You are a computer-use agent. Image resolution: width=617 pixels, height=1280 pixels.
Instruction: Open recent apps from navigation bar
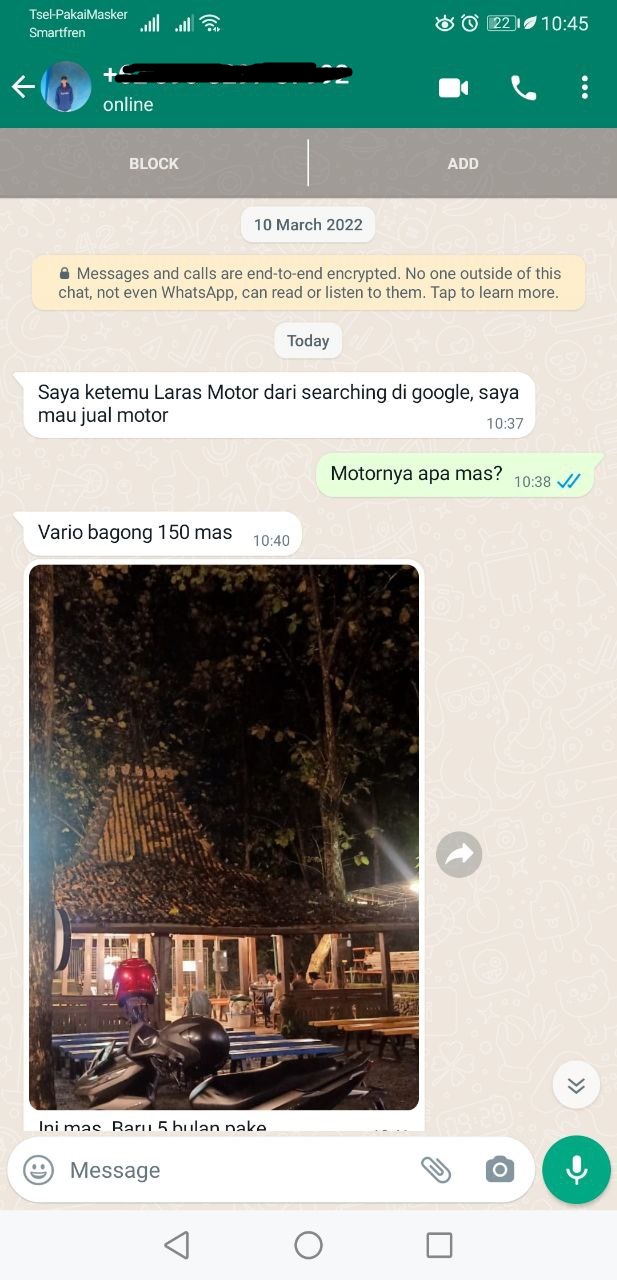click(439, 1245)
